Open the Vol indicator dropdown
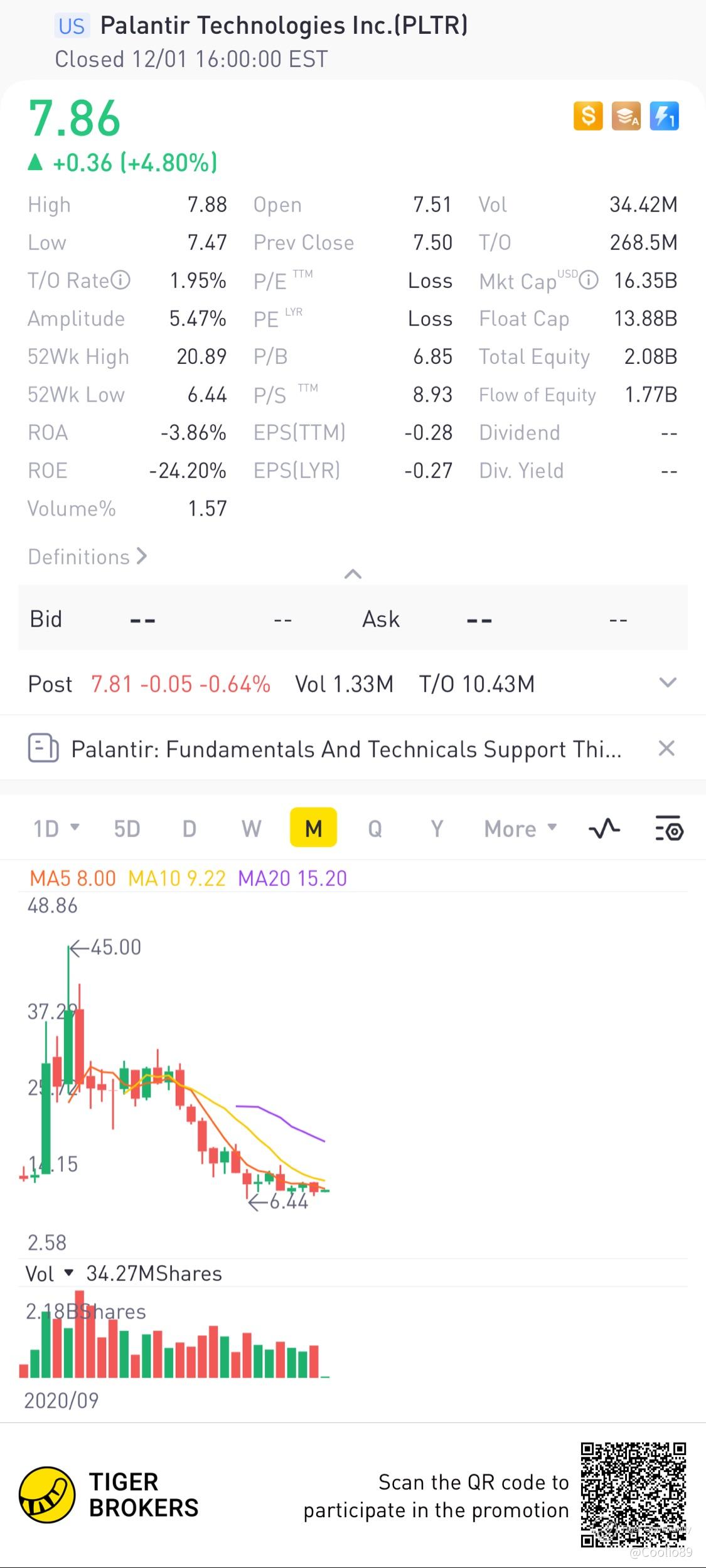This screenshot has width=706, height=1568. (x=49, y=1274)
